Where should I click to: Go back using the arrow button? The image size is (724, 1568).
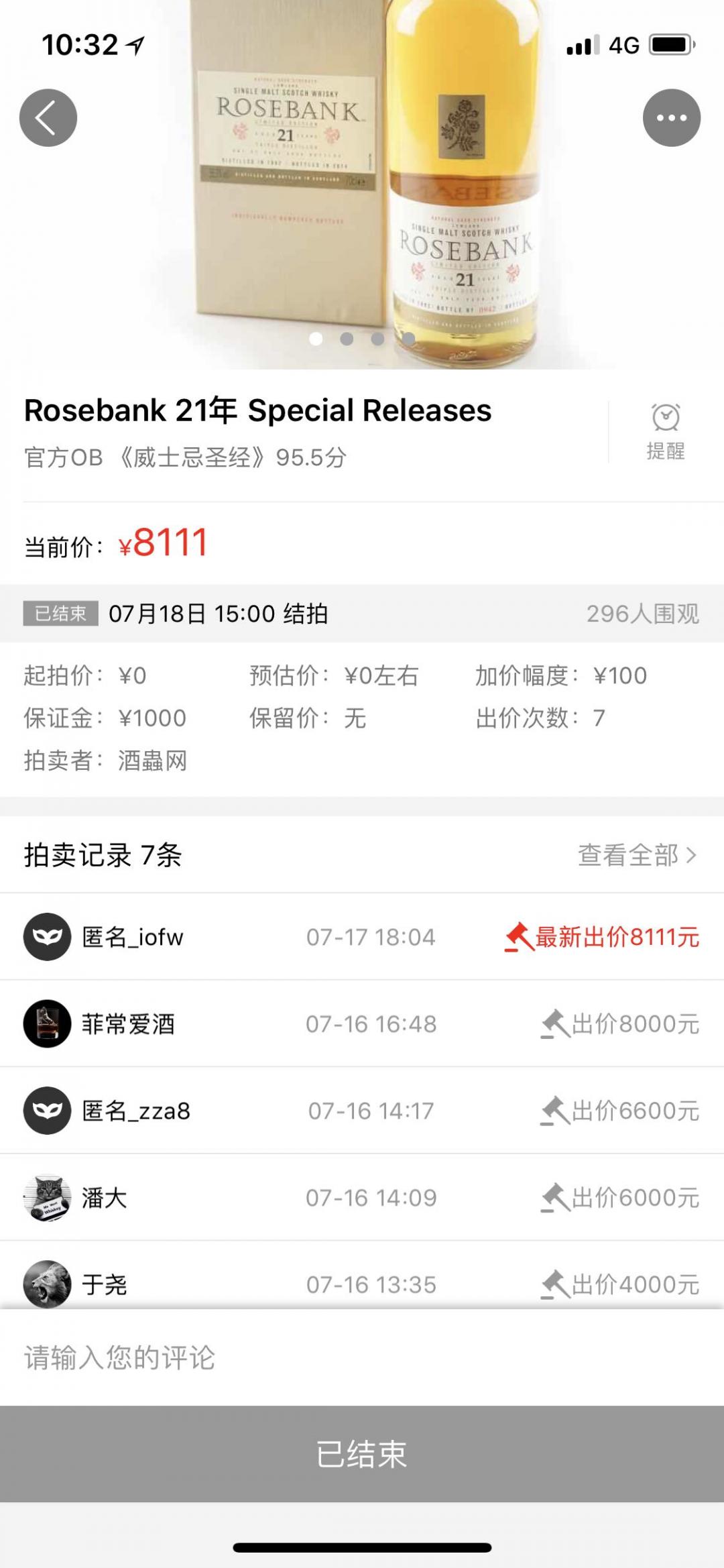(x=48, y=118)
